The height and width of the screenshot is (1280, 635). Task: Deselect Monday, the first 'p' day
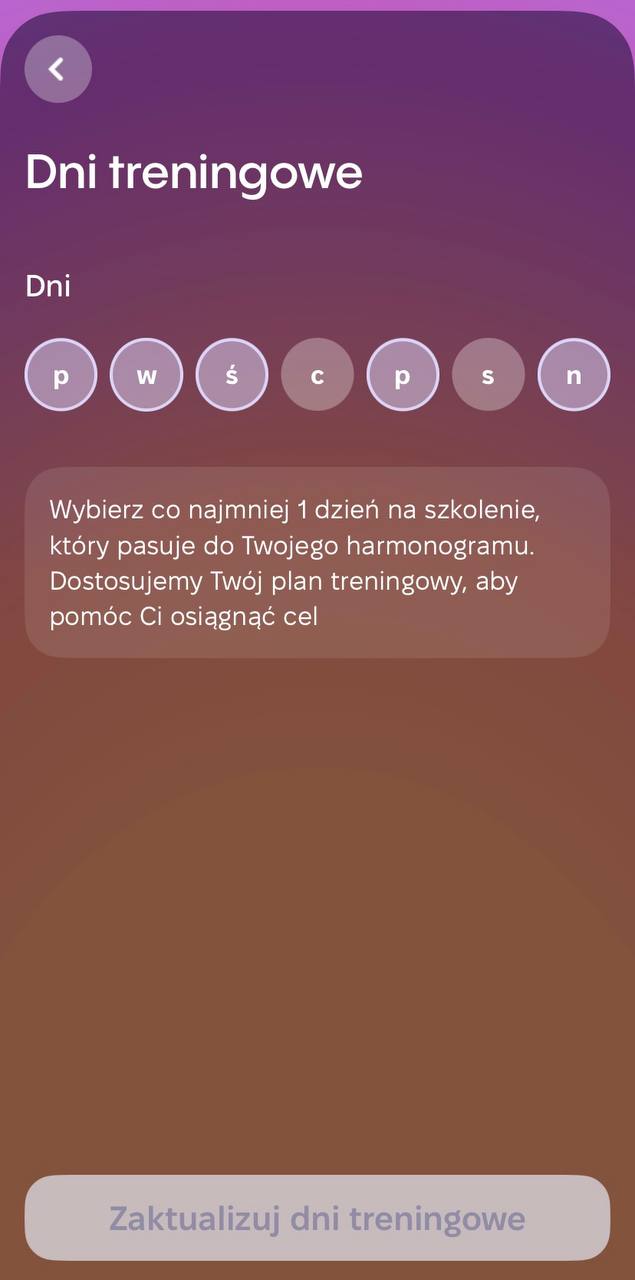point(61,375)
